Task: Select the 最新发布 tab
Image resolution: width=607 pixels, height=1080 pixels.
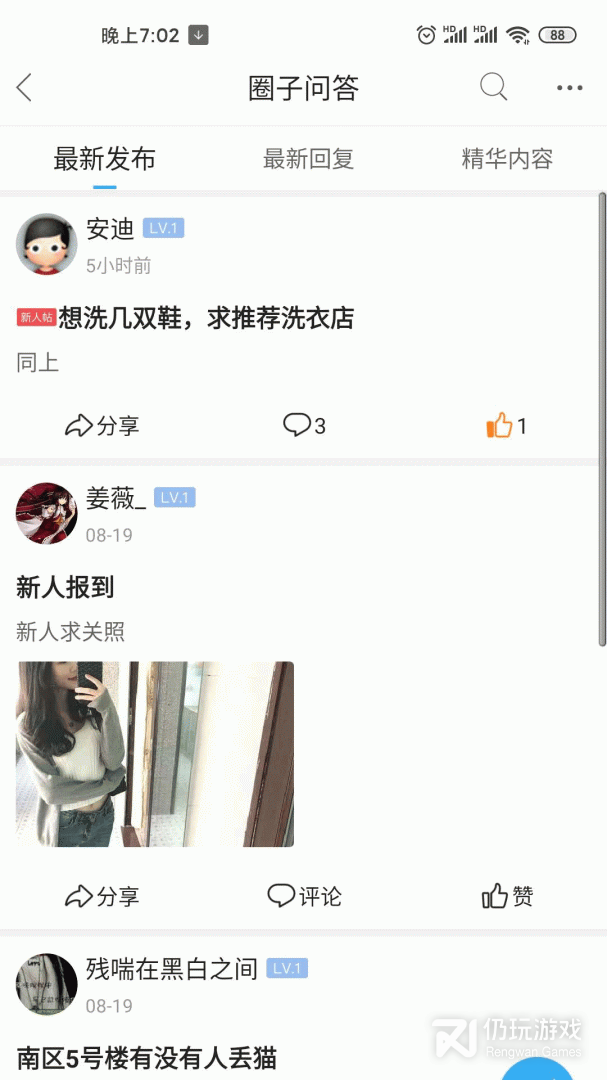Action: tap(104, 159)
